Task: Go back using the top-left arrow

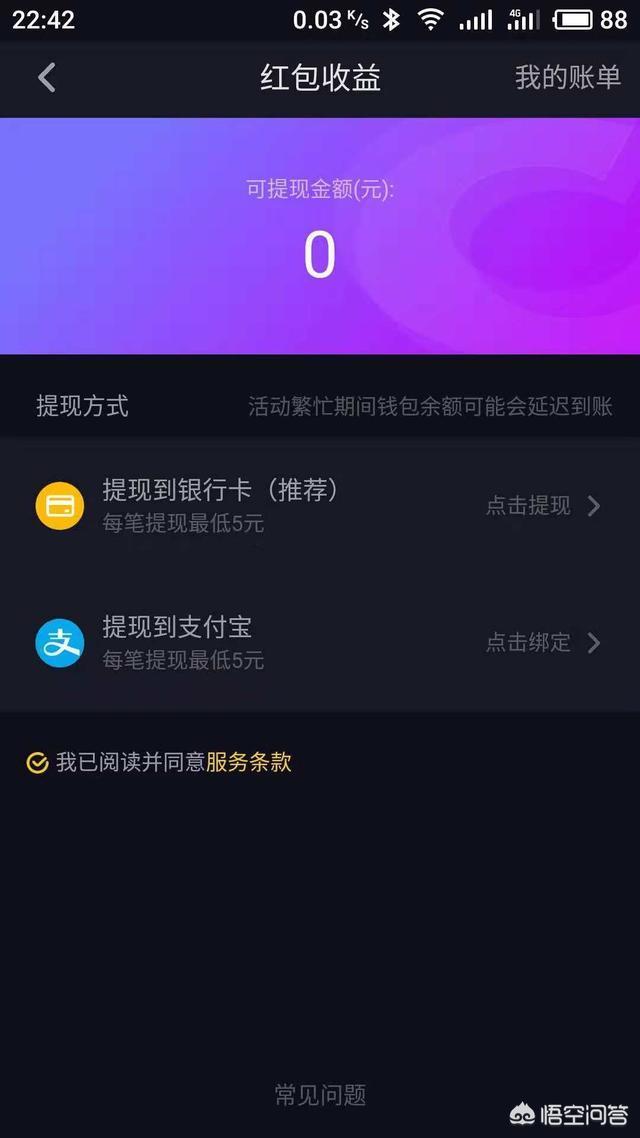Action: point(47,78)
